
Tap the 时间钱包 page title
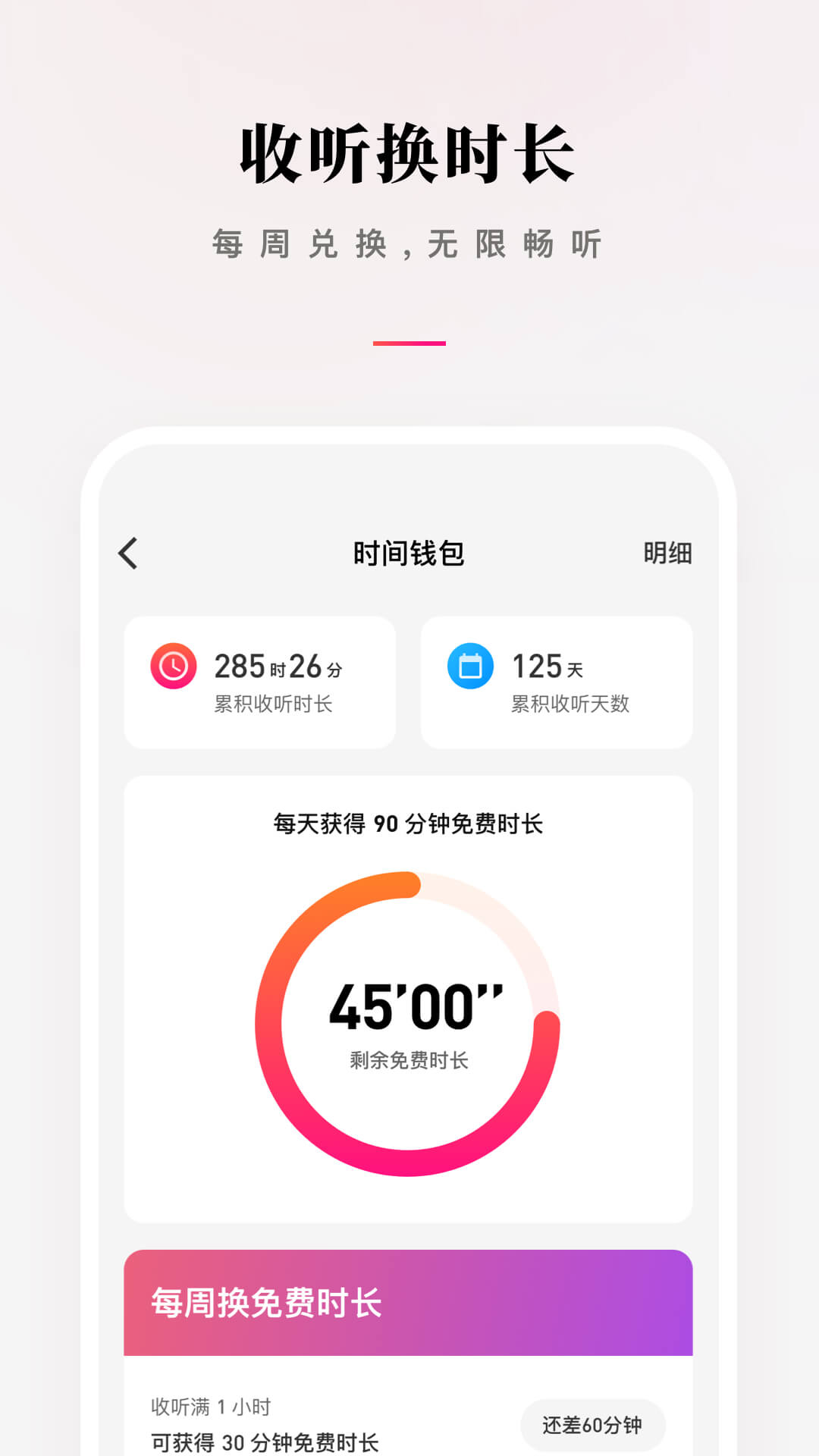[409, 554]
